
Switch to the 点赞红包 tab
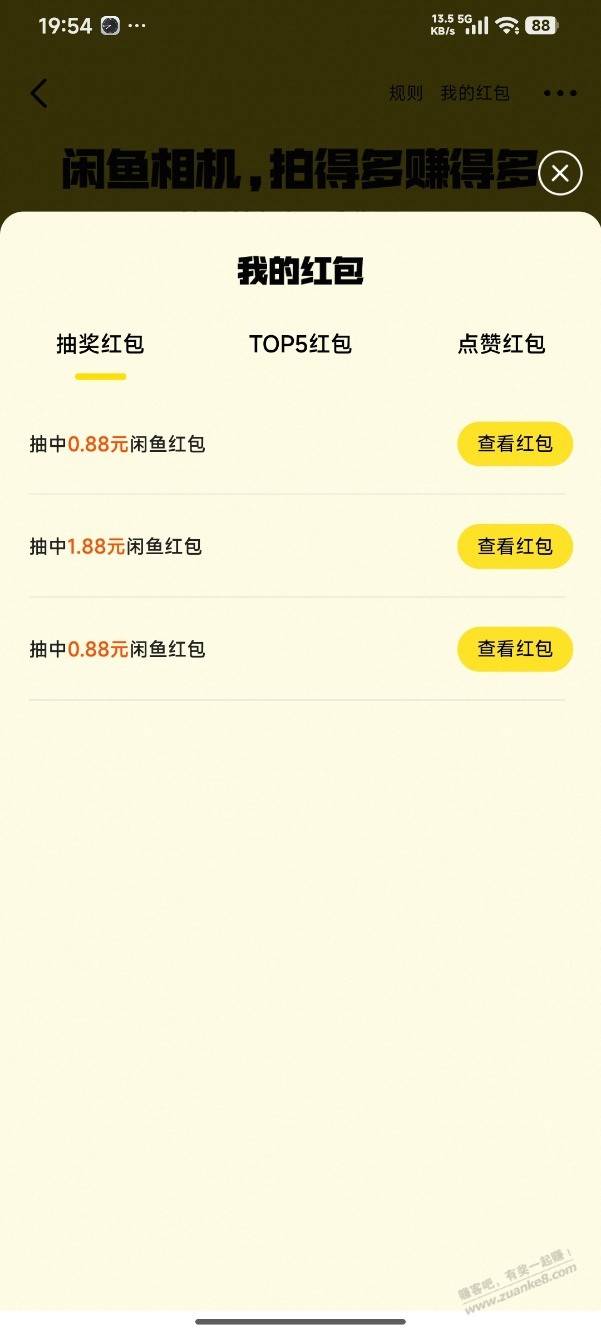pos(501,345)
